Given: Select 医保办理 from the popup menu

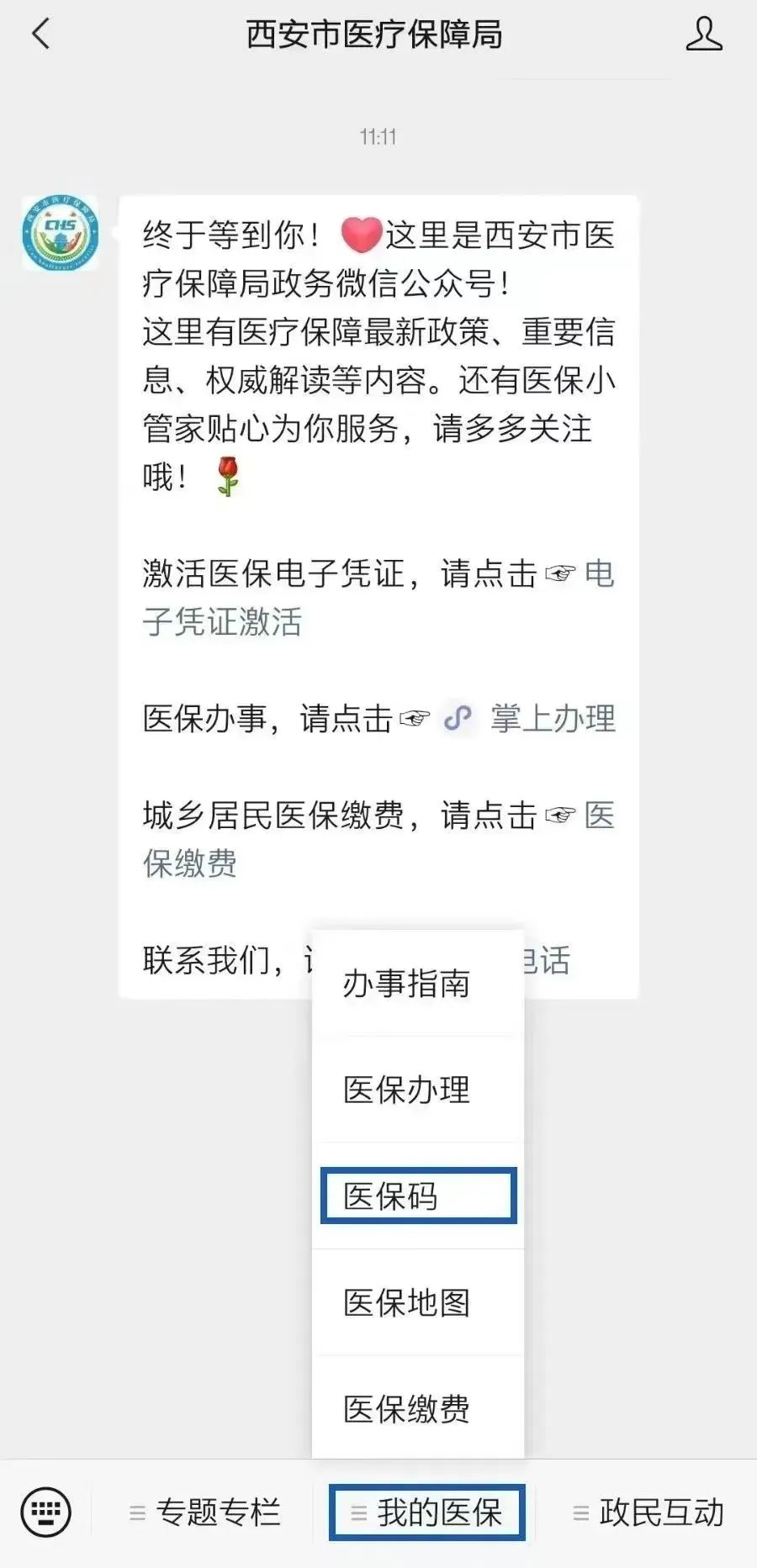Looking at the screenshot, I should pyautogui.click(x=407, y=1090).
